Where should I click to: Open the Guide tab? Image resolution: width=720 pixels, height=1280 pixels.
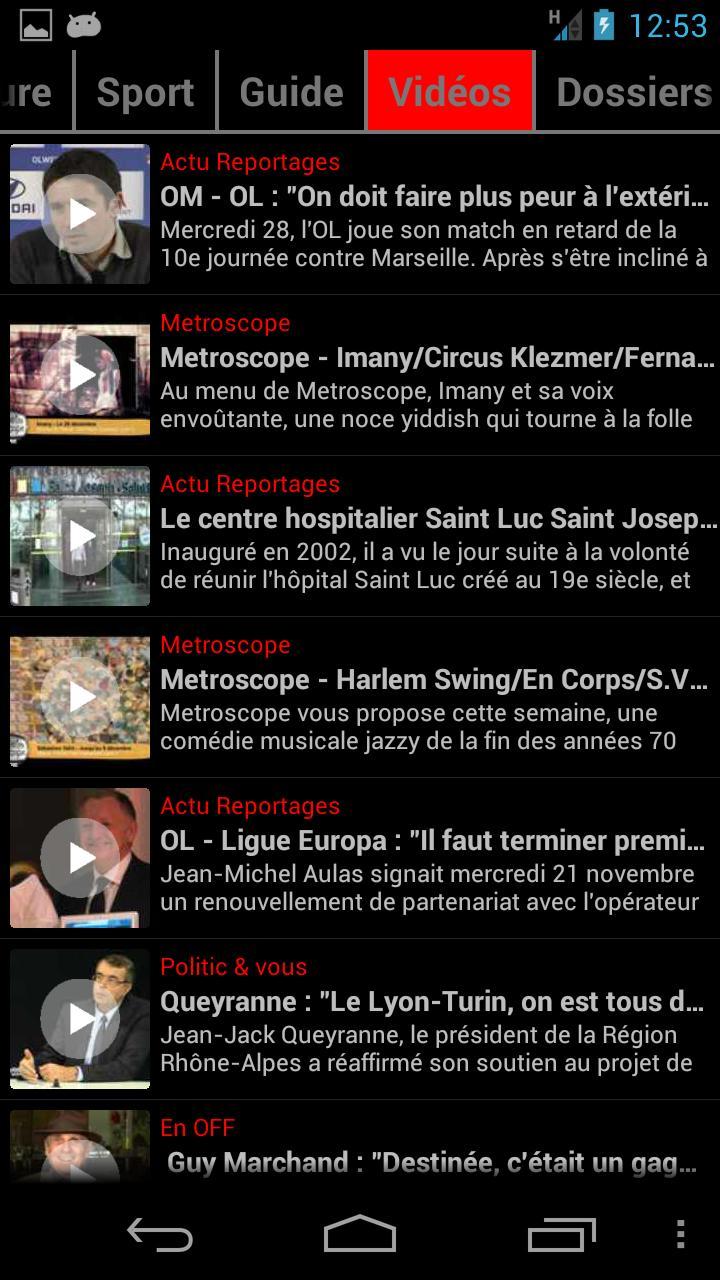coord(291,92)
